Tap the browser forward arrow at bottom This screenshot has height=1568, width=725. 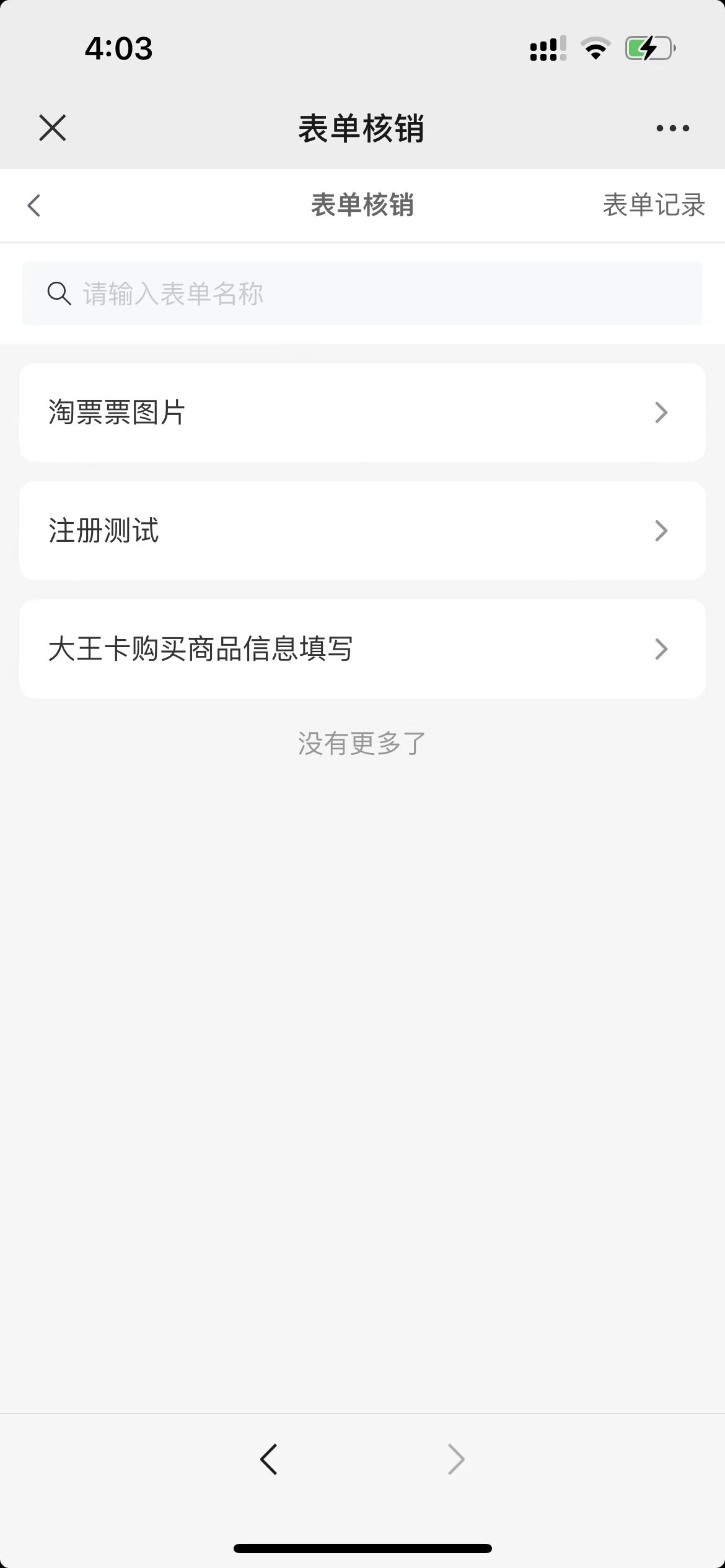point(456,1459)
